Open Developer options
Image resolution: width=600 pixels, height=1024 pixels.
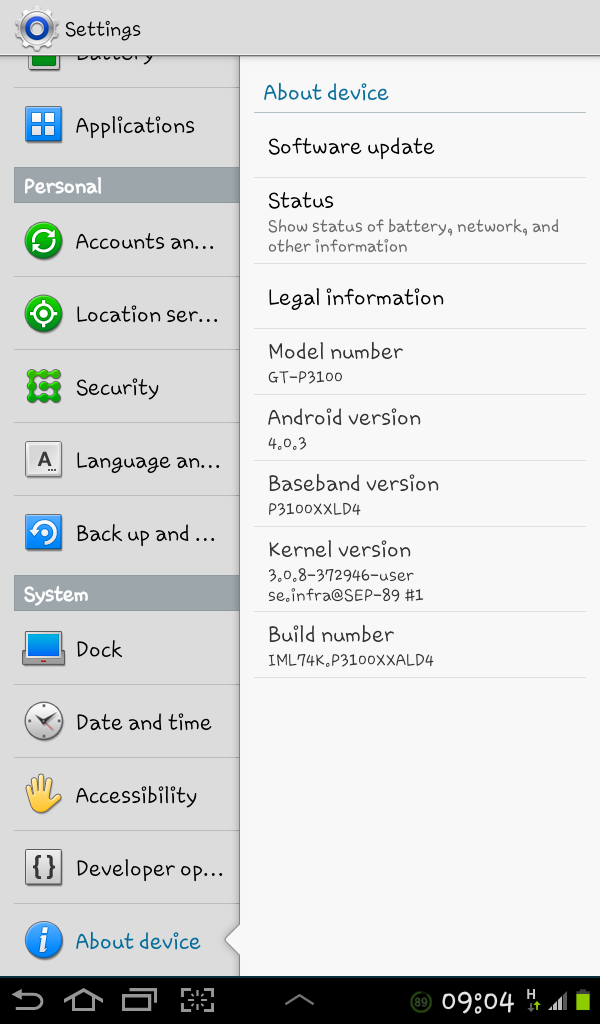(126, 869)
